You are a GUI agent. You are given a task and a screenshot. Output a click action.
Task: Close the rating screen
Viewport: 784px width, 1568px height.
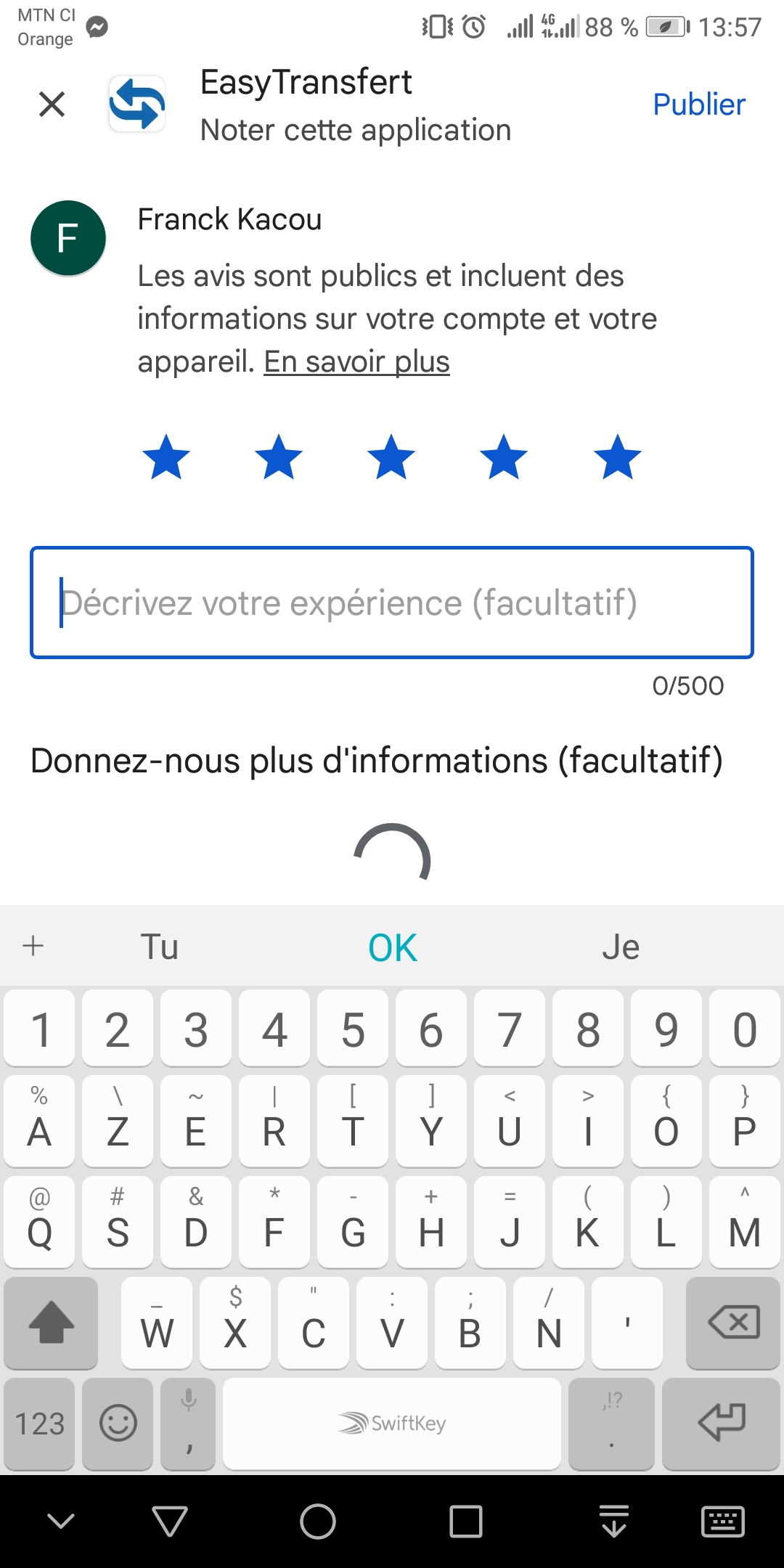pyautogui.click(x=52, y=104)
